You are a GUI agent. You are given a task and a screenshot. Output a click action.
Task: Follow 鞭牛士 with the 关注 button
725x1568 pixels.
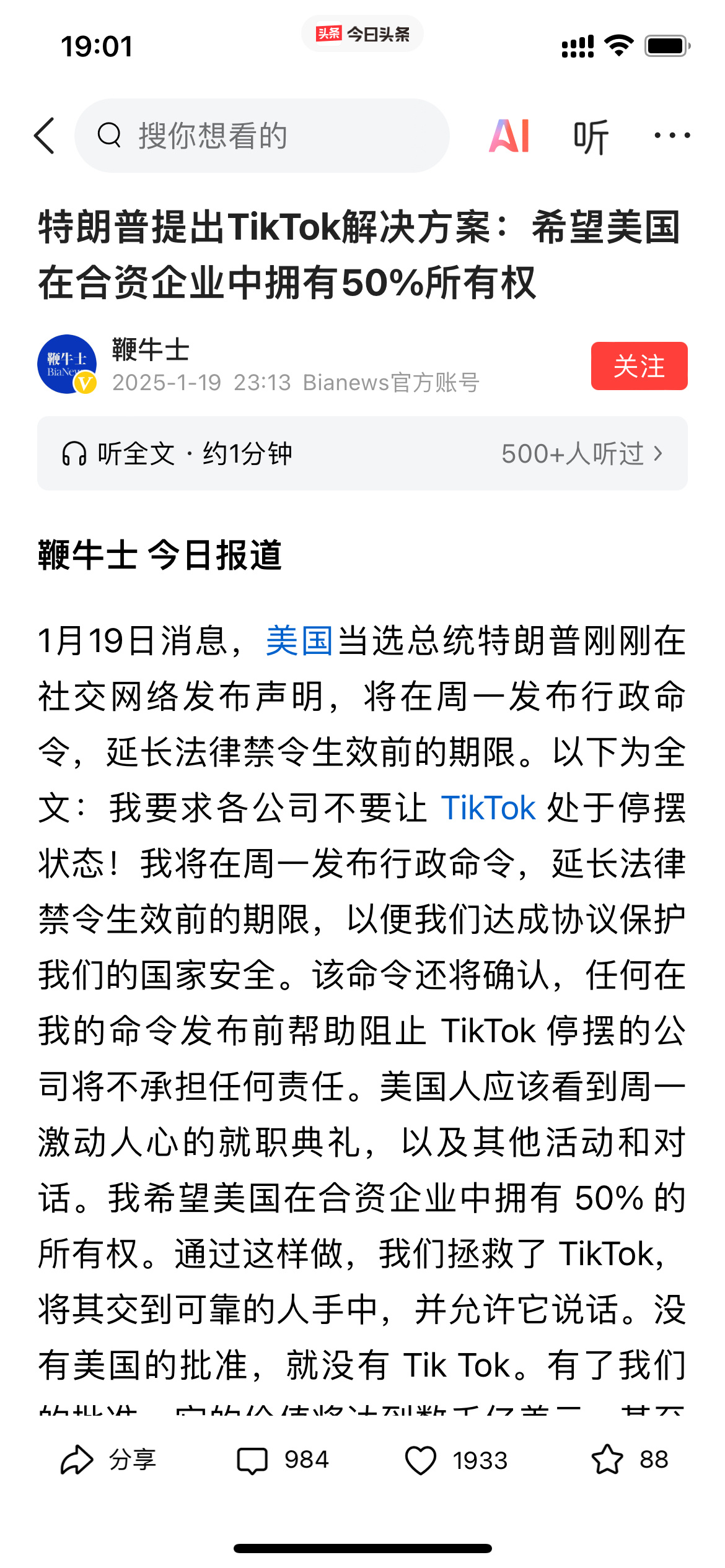(639, 366)
